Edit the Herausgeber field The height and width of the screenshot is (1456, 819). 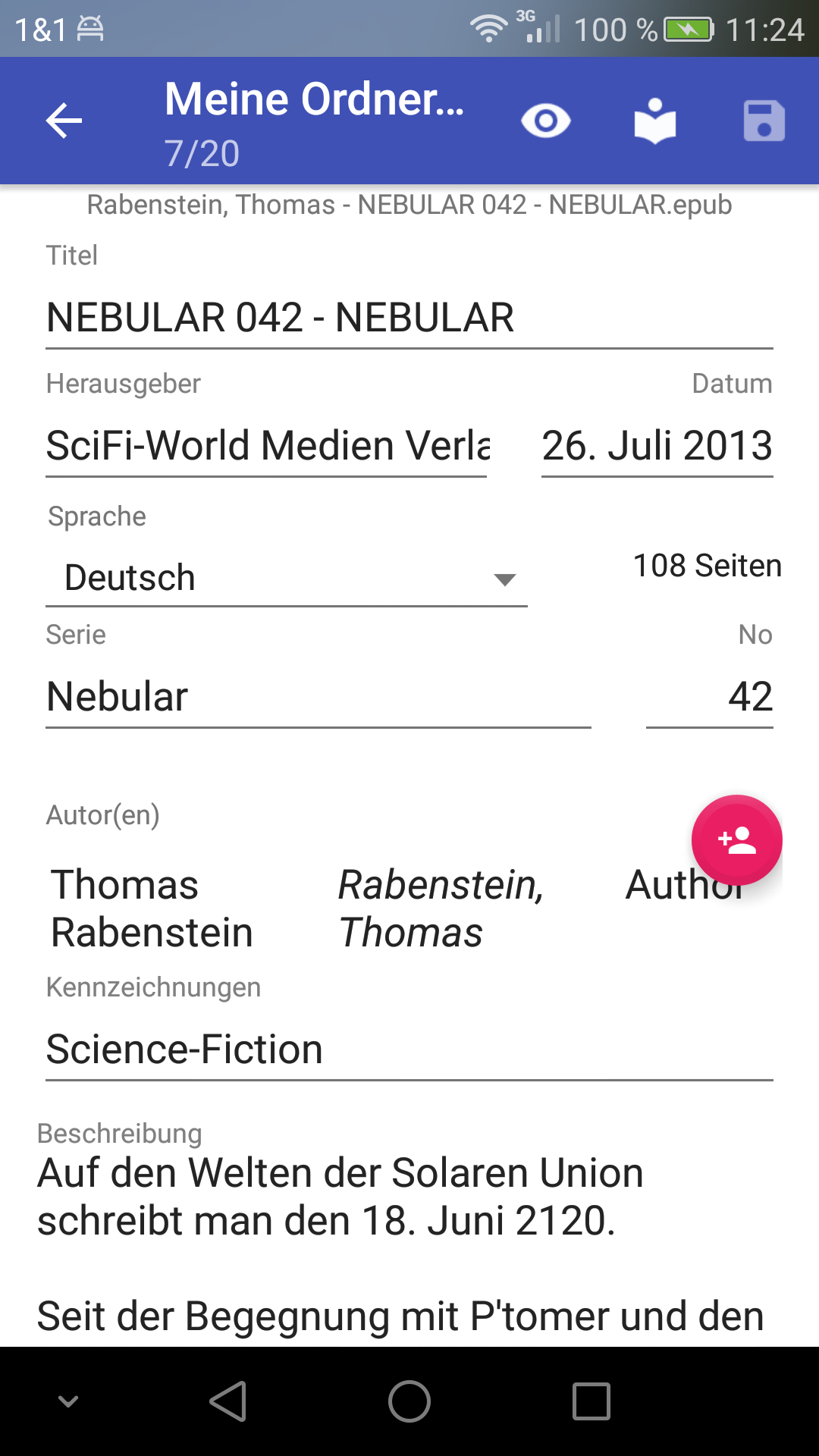click(266, 446)
